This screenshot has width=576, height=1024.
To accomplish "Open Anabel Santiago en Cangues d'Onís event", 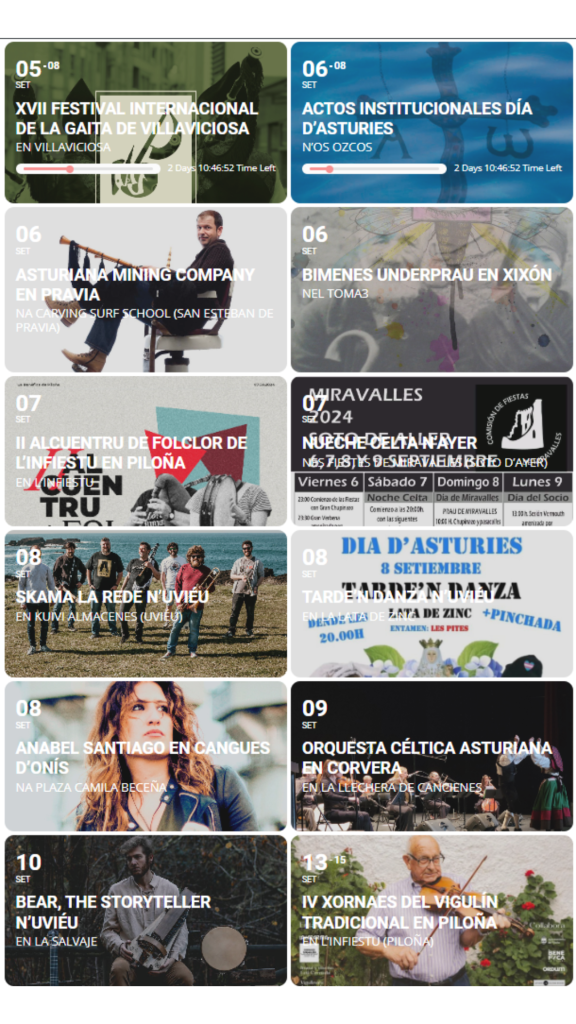I will (146, 756).
